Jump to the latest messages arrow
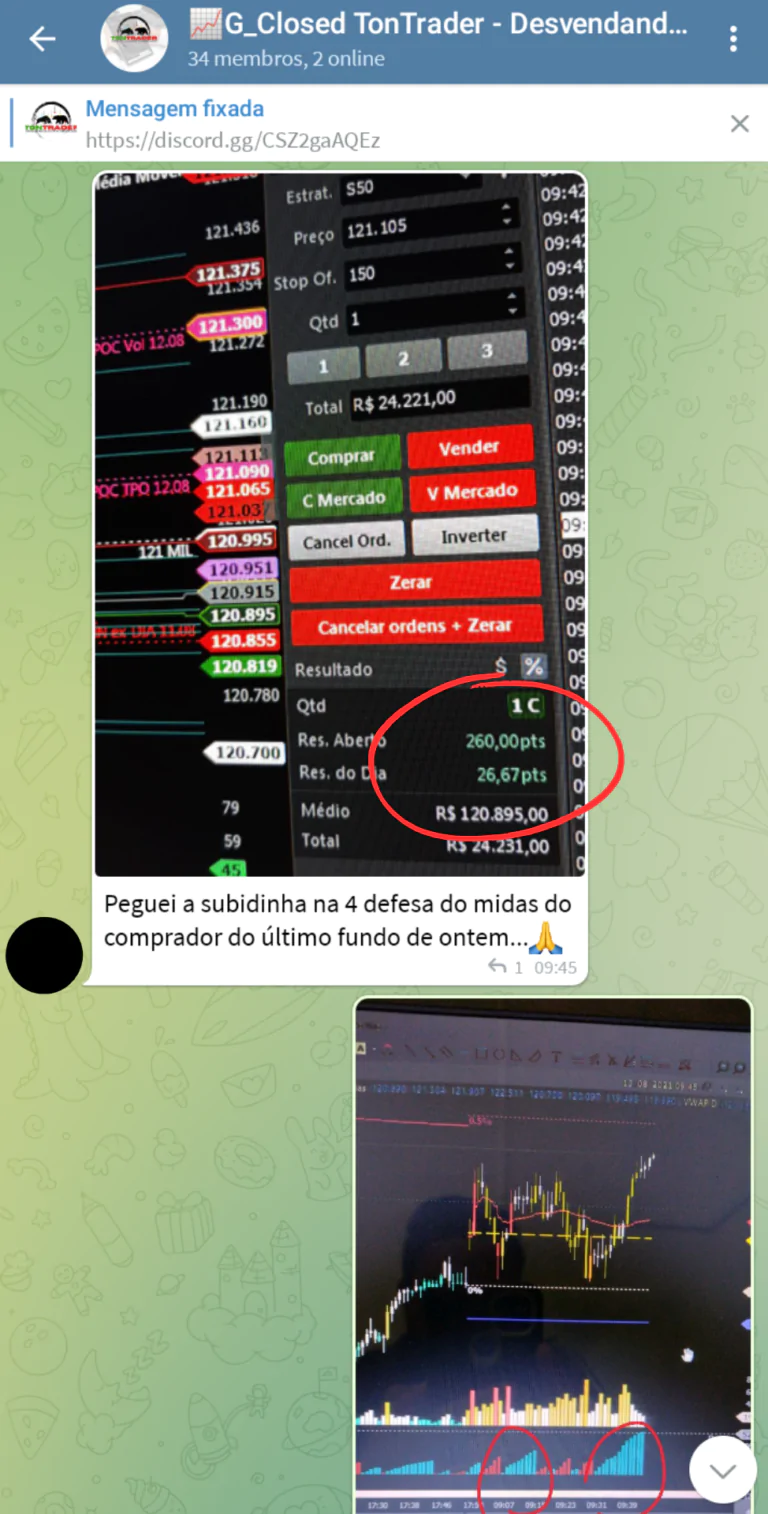The image size is (768, 1514). (x=722, y=1470)
